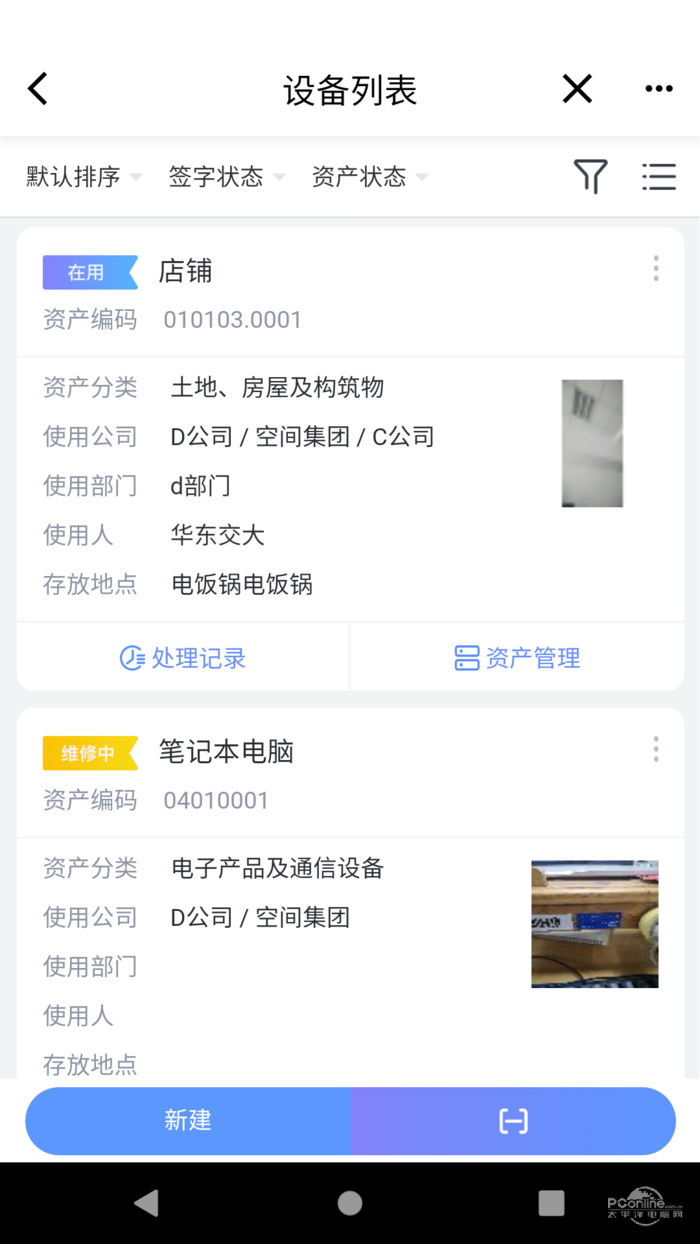Screen dimensions: 700x1244
Task: Launch the scan button beside 新建
Action: tap(513, 1121)
